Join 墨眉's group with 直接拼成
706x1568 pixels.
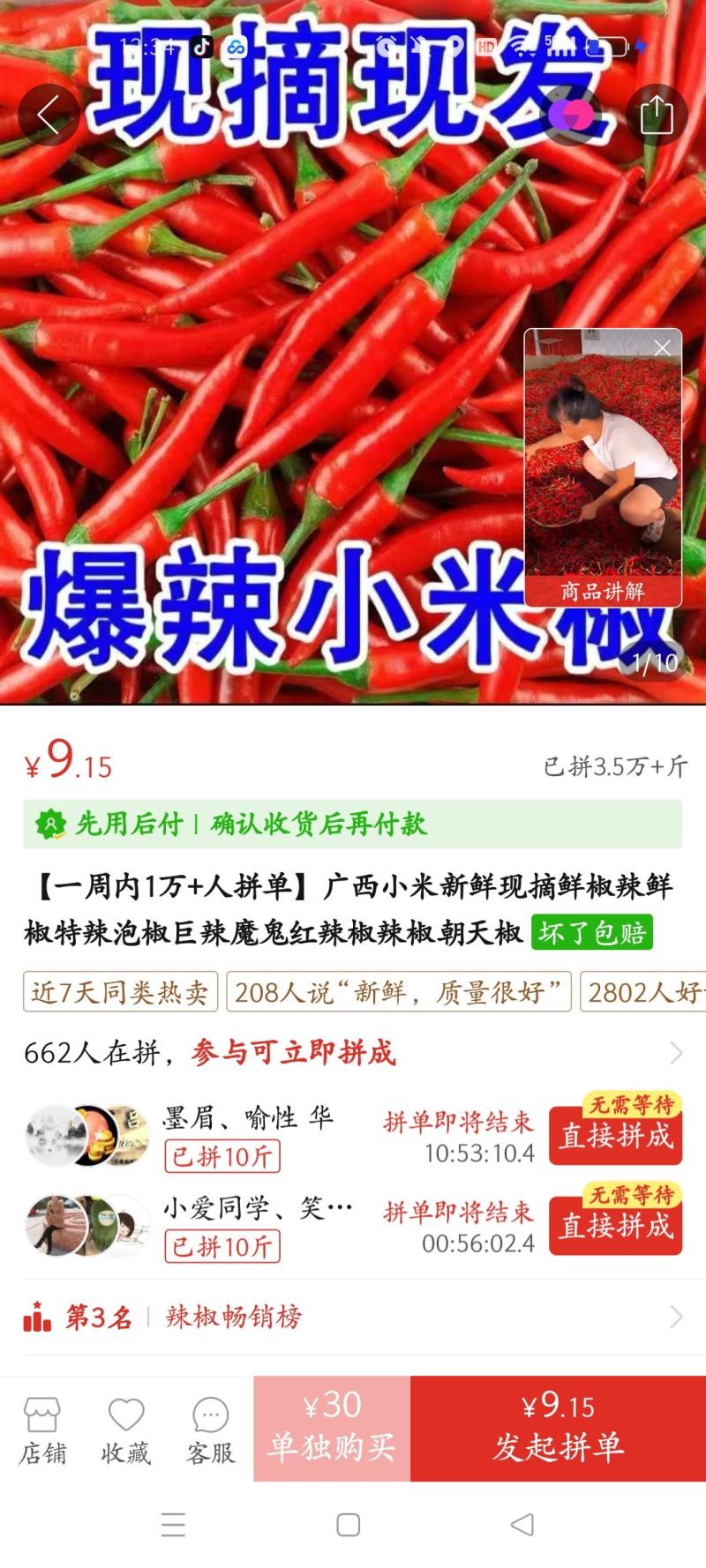pos(615,1136)
